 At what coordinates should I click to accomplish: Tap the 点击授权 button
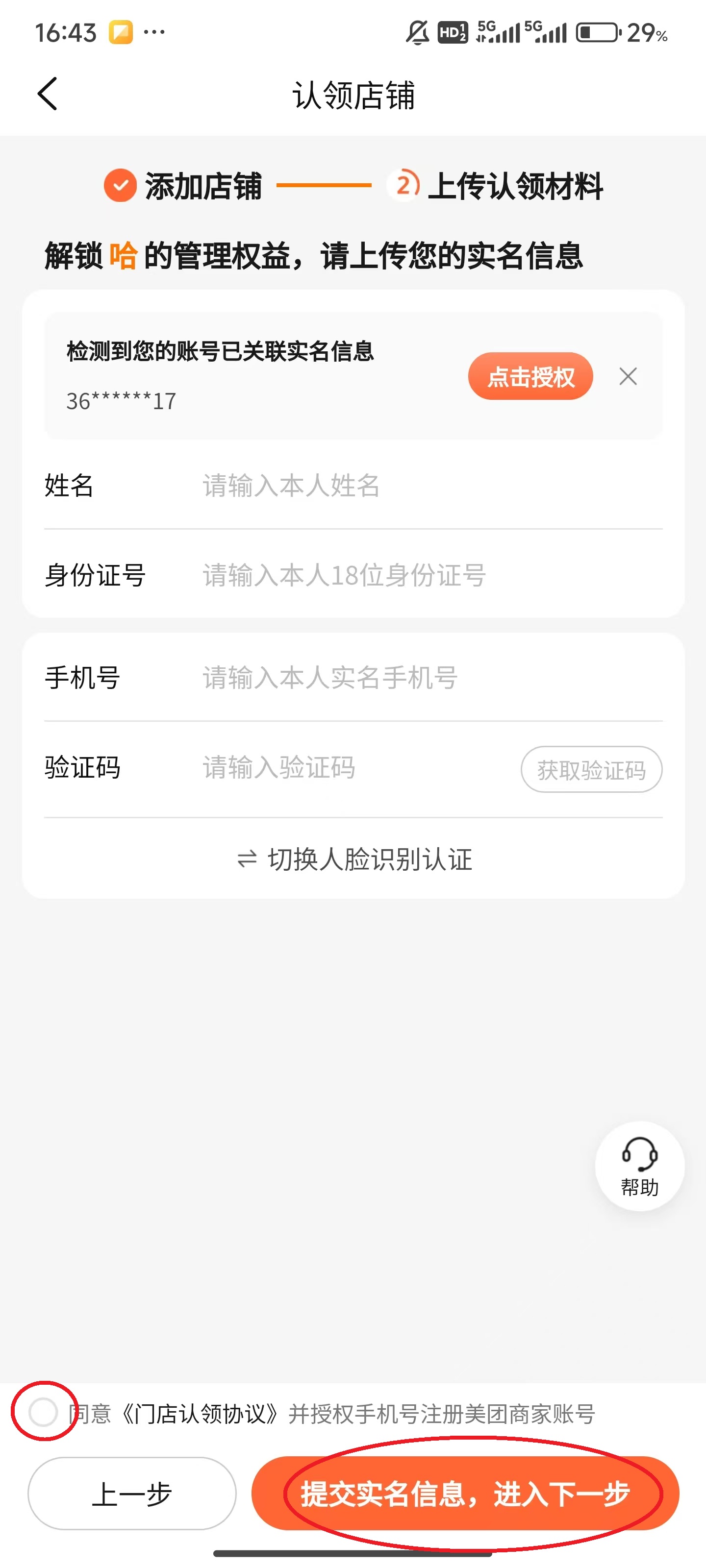[x=530, y=376]
